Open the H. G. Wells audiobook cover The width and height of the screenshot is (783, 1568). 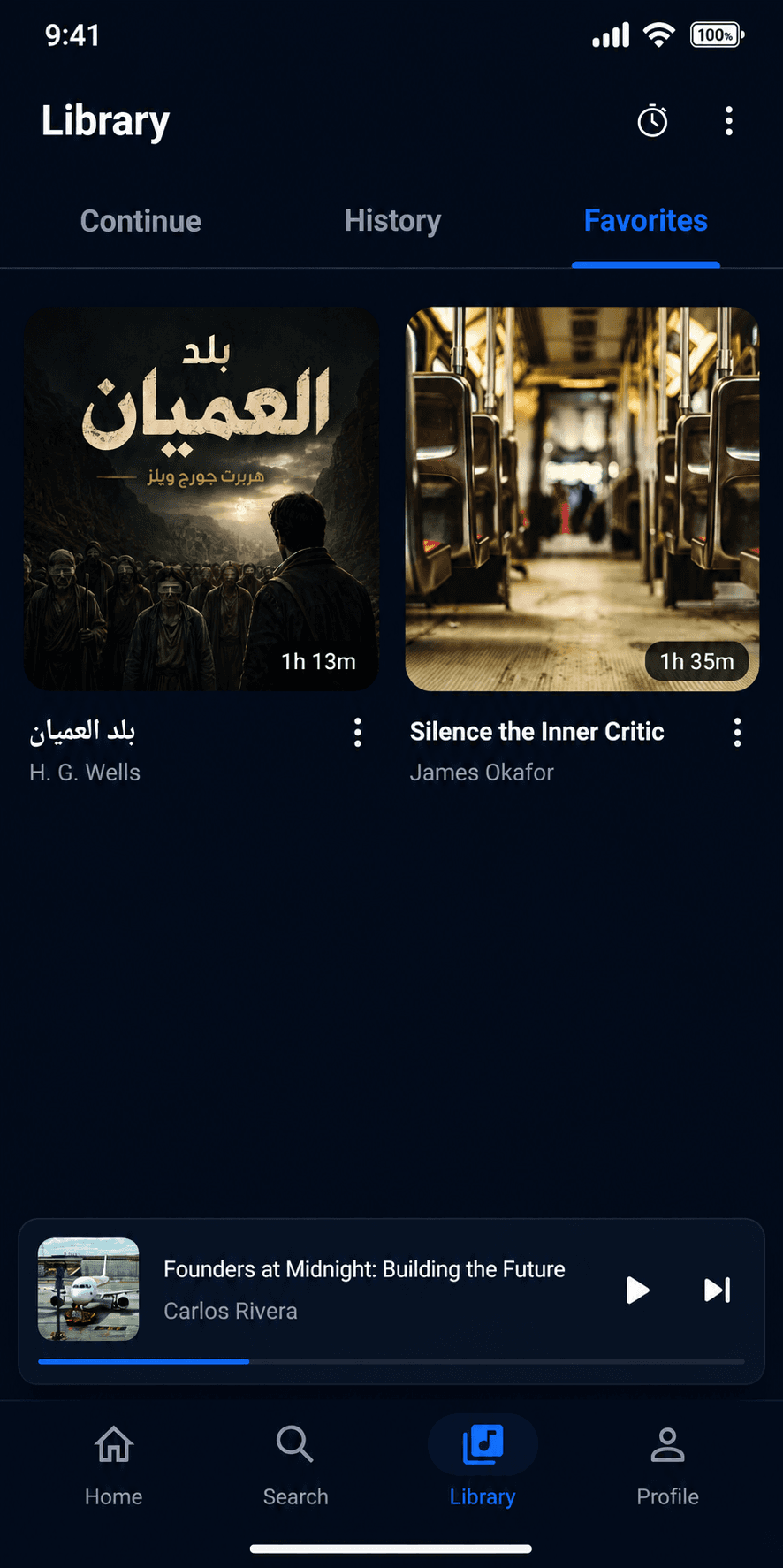[201, 499]
